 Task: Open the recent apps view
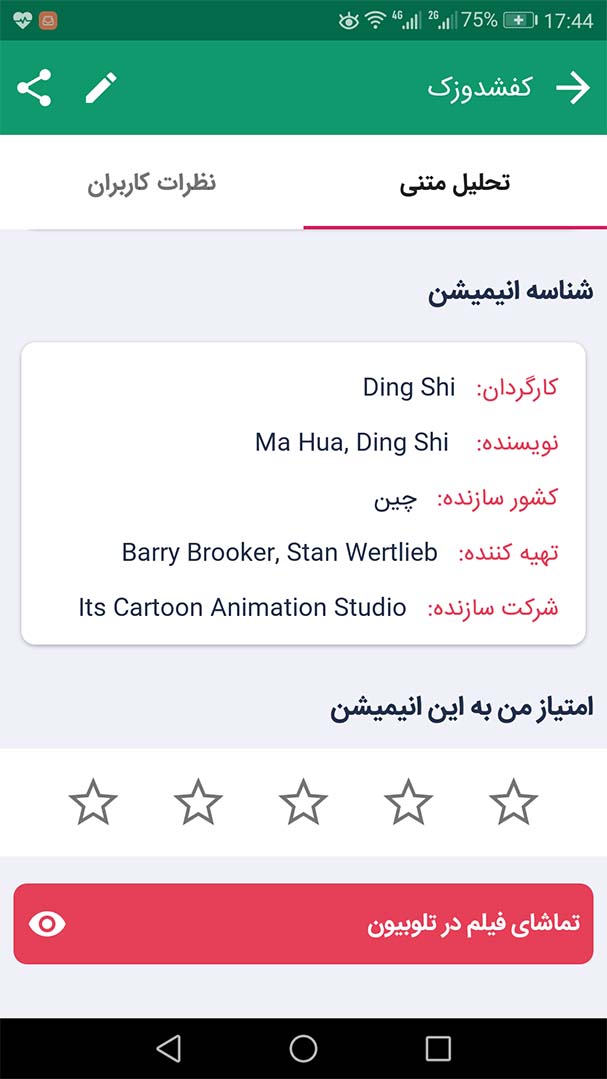pos(438,1049)
